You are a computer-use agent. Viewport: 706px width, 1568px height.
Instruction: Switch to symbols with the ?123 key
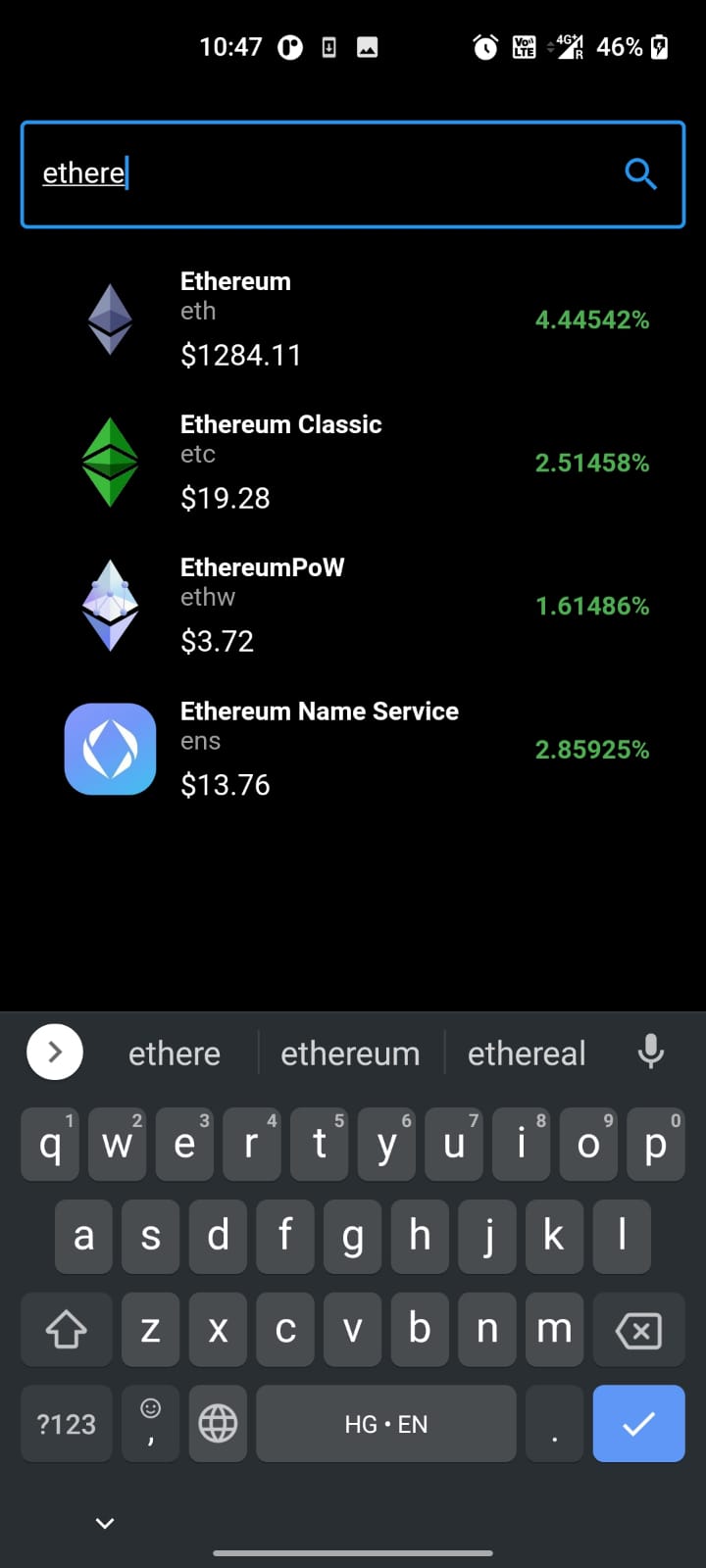coord(66,1423)
